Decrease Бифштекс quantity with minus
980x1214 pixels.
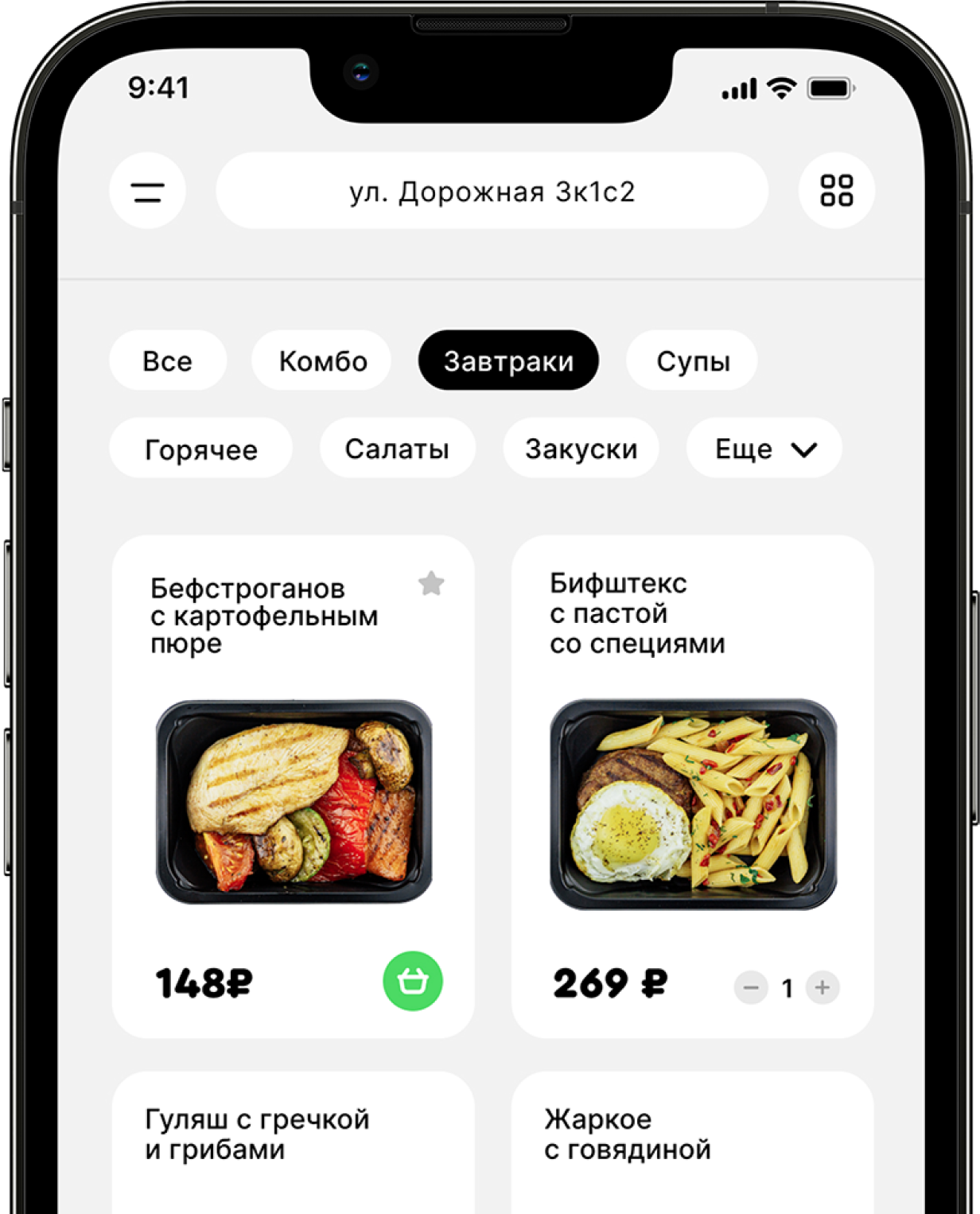tap(750, 988)
